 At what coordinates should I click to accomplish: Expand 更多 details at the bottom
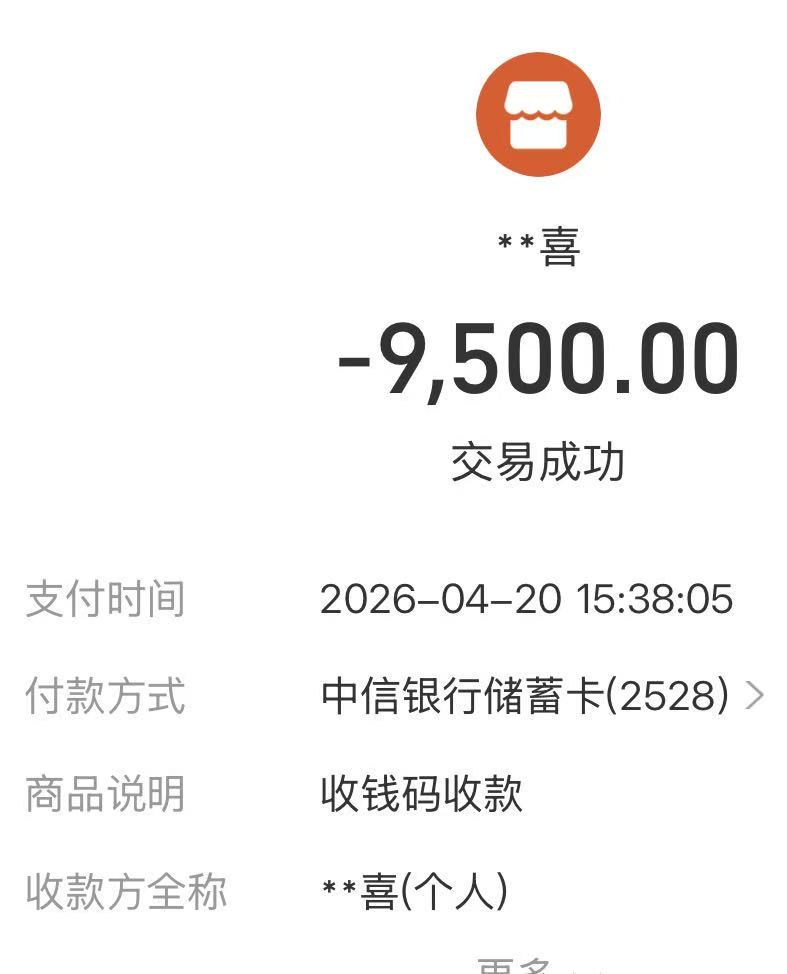(x=520, y=966)
